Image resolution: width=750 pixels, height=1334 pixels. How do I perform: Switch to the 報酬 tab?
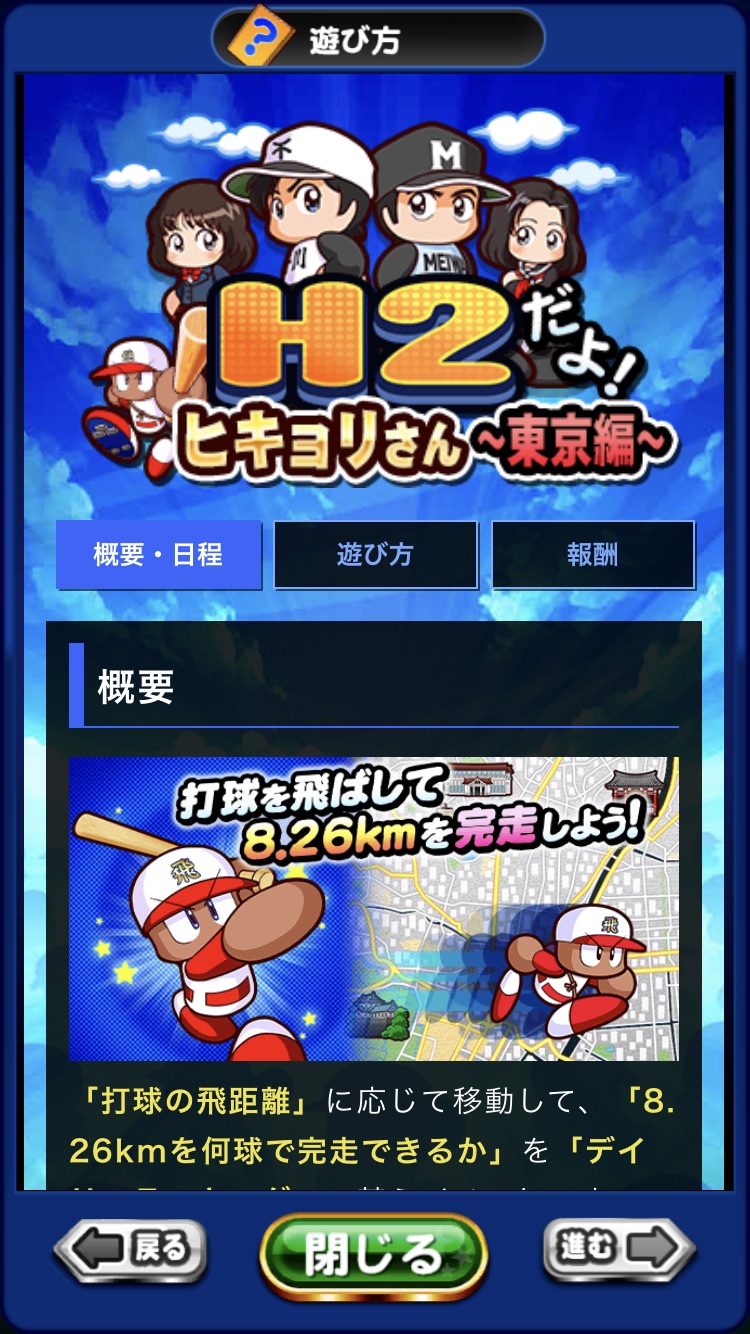pos(593,555)
